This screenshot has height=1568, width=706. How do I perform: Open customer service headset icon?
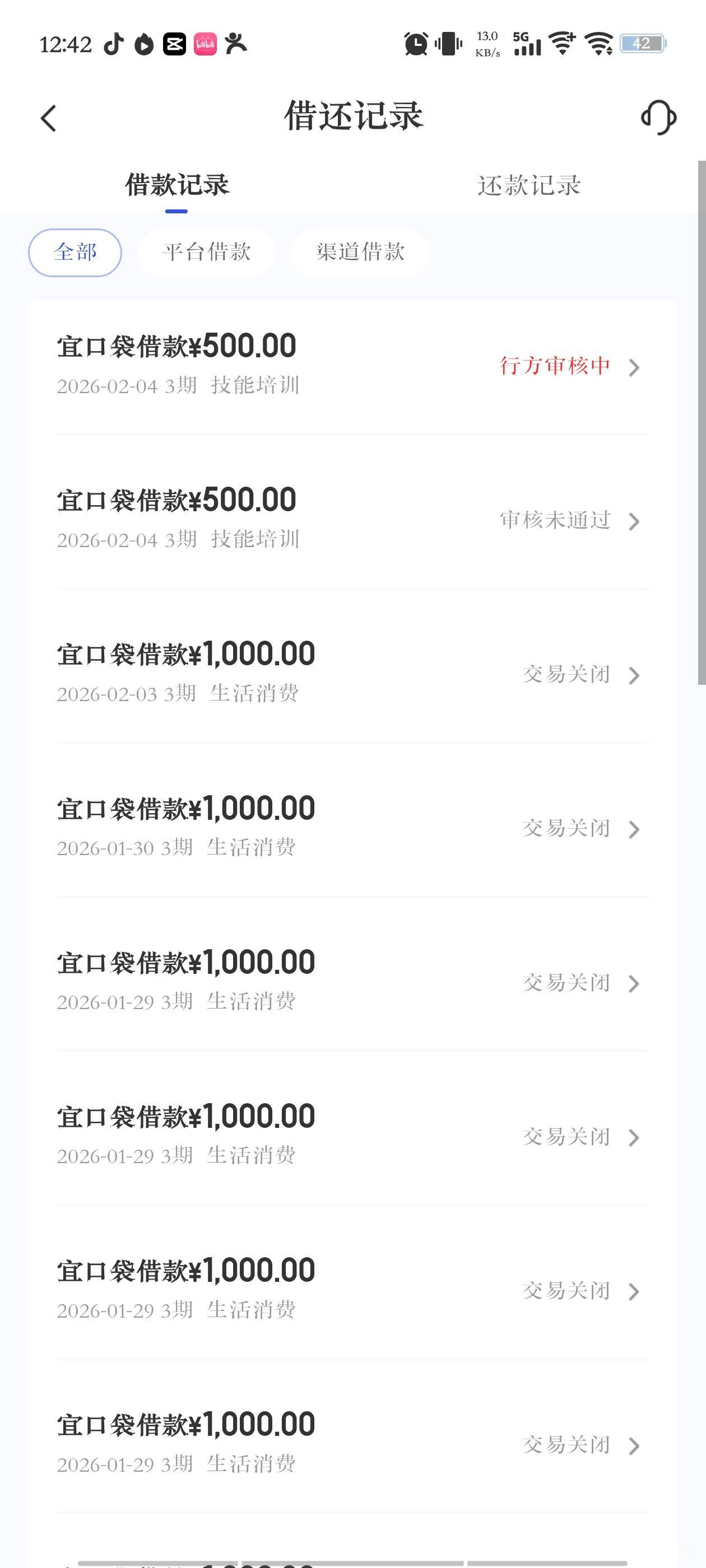[x=658, y=117]
